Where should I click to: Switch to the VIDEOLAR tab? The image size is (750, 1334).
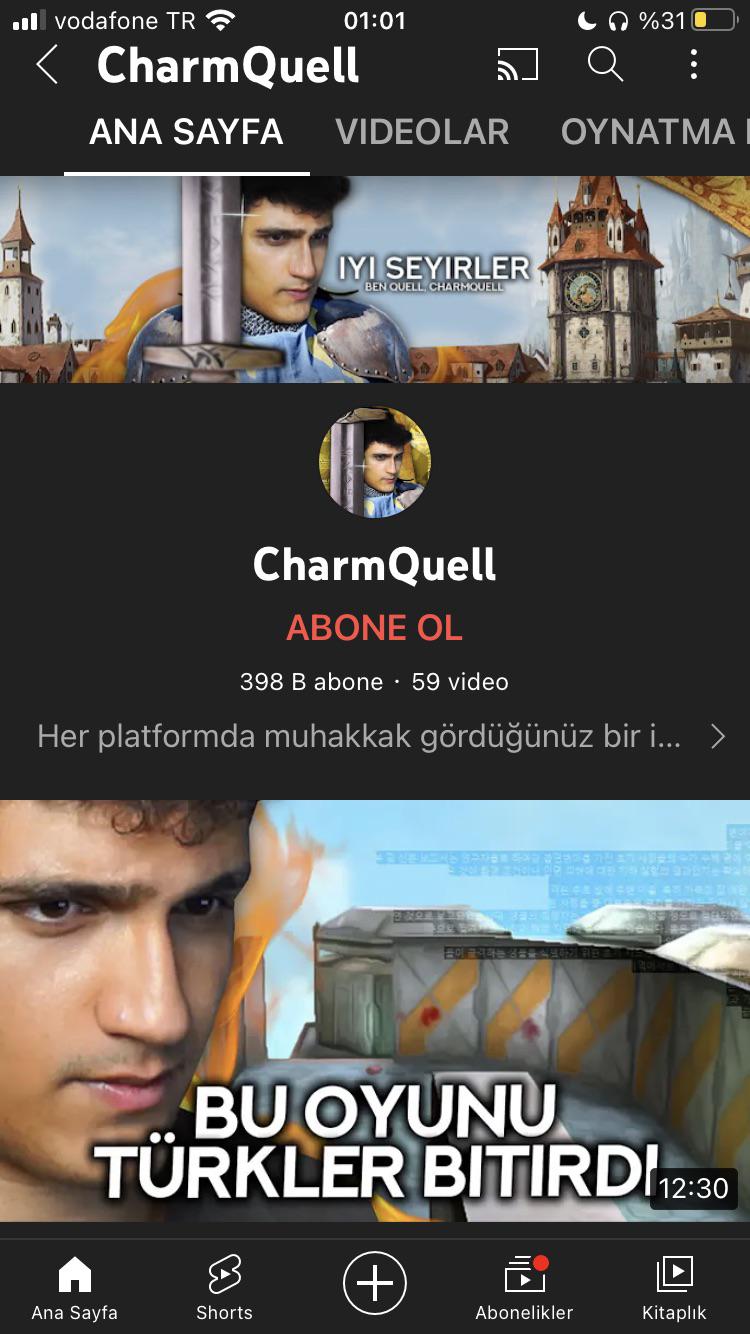pos(422,132)
